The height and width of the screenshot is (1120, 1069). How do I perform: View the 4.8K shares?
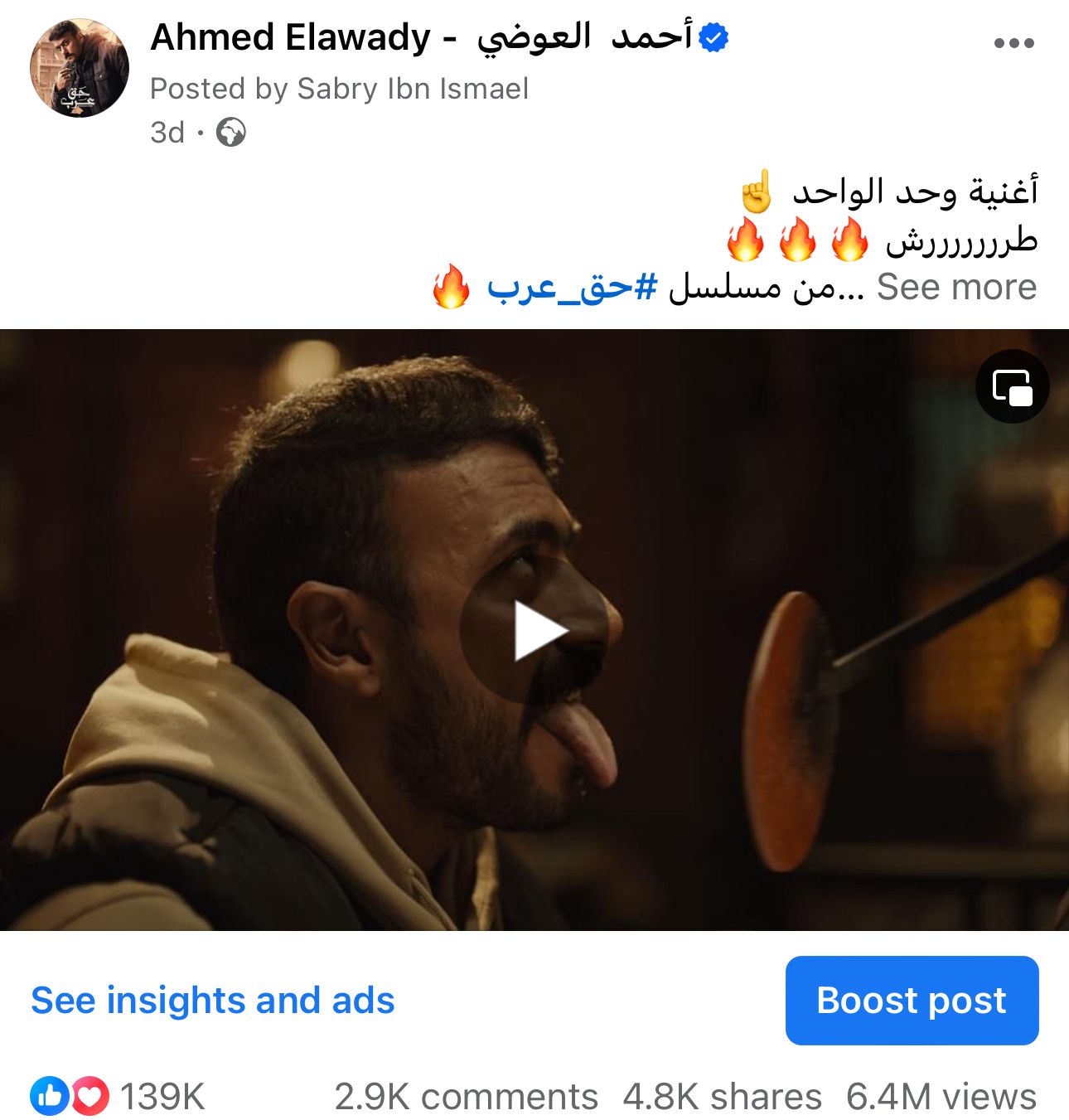722,1096
